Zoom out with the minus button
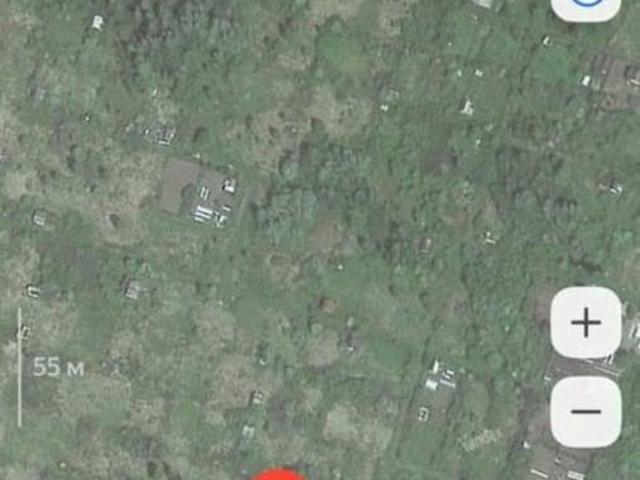640x480 pixels. [586, 412]
